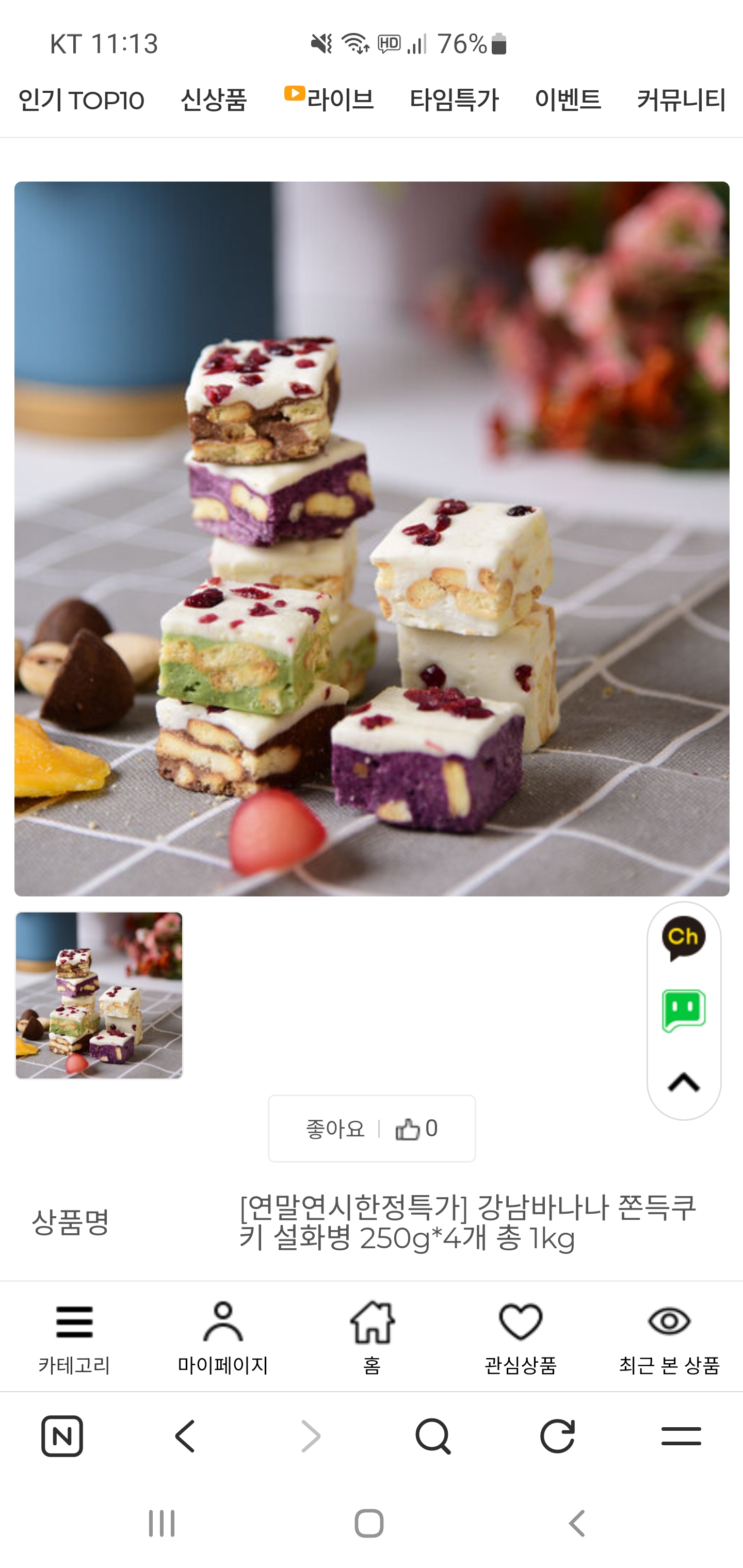The image size is (743, 1568).
Task: Open search in the browser toolbar
Action: click(433, 1435)
